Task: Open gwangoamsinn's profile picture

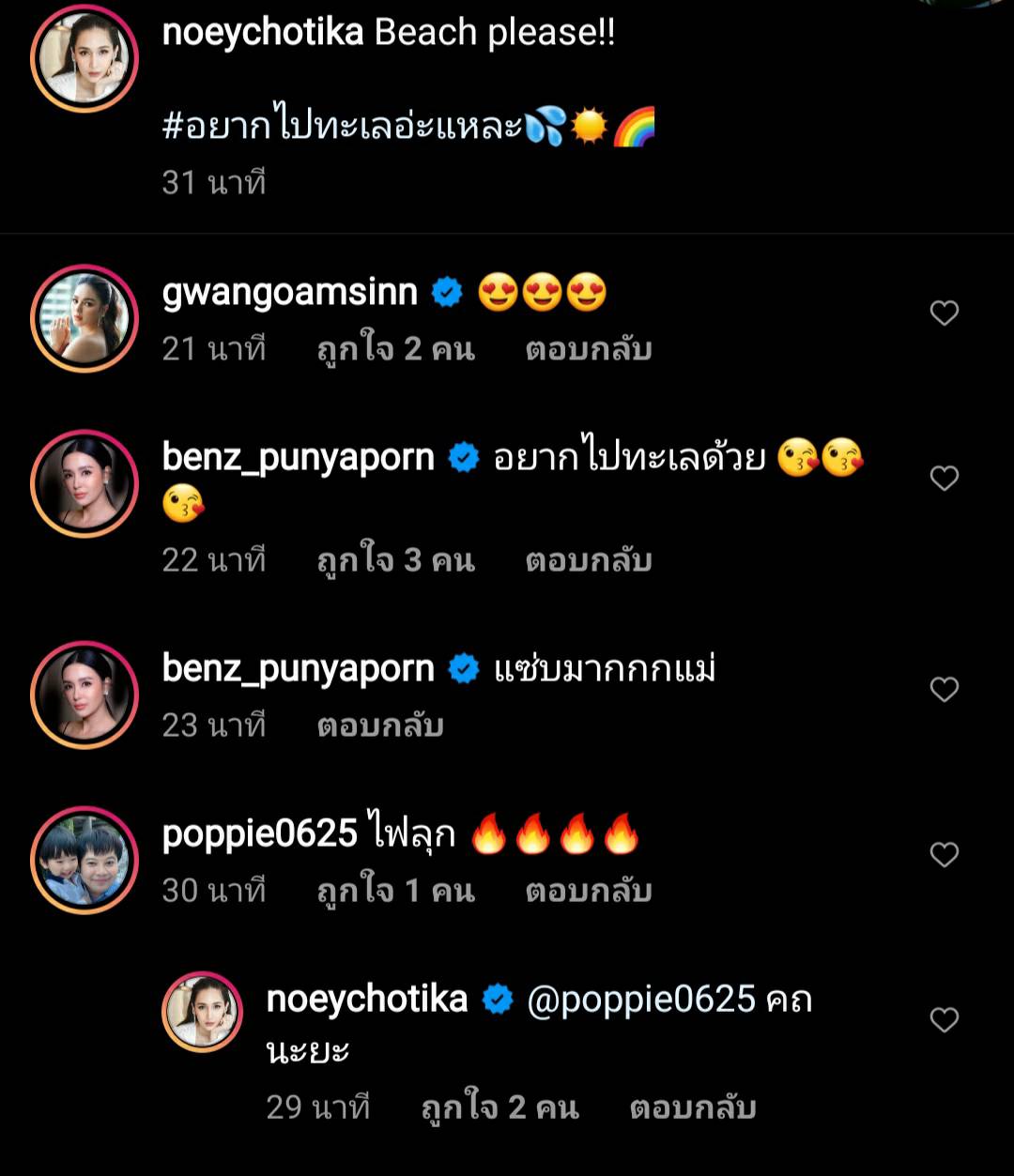Action: (x=84, y=319)
